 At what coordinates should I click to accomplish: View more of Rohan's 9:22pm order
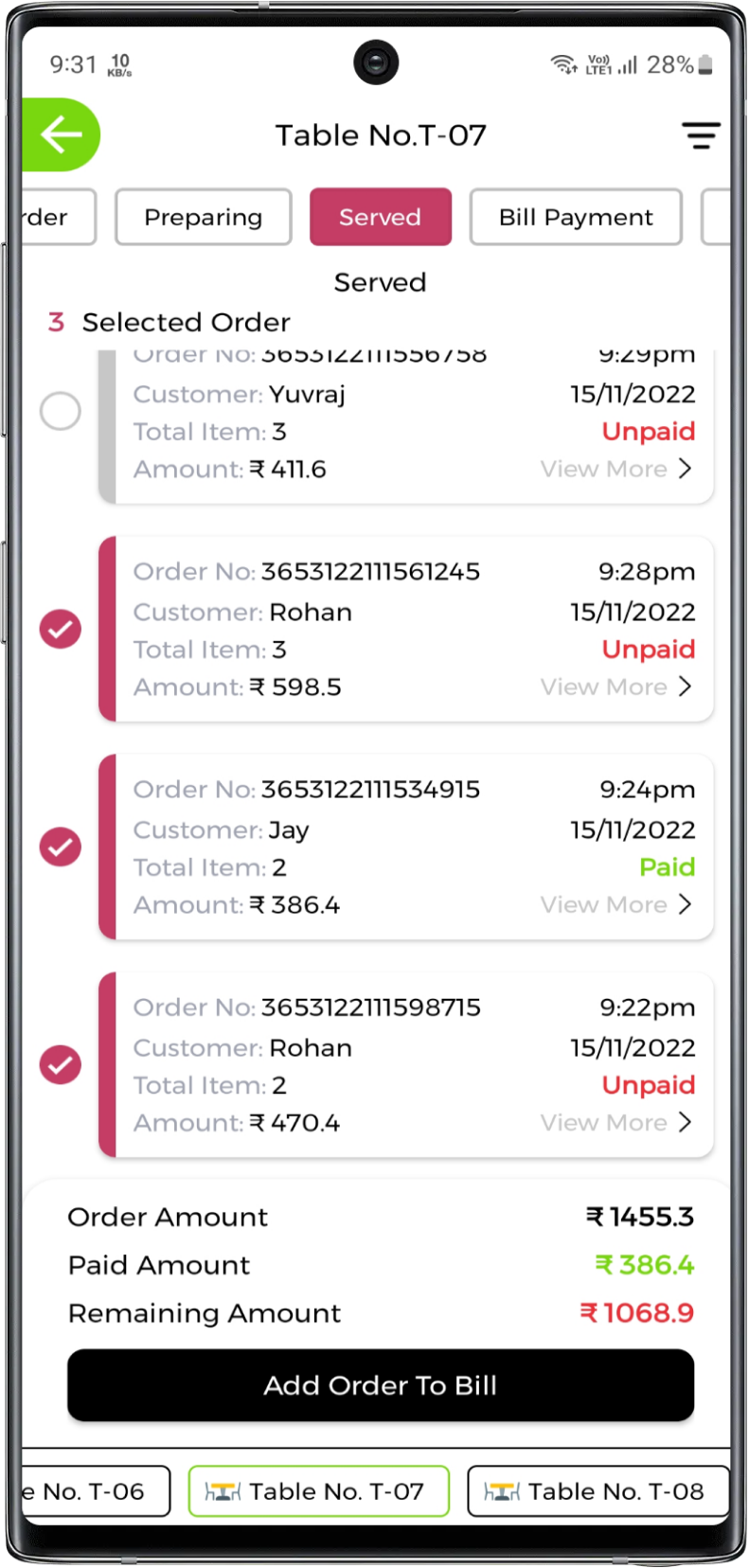[615, 1122]
